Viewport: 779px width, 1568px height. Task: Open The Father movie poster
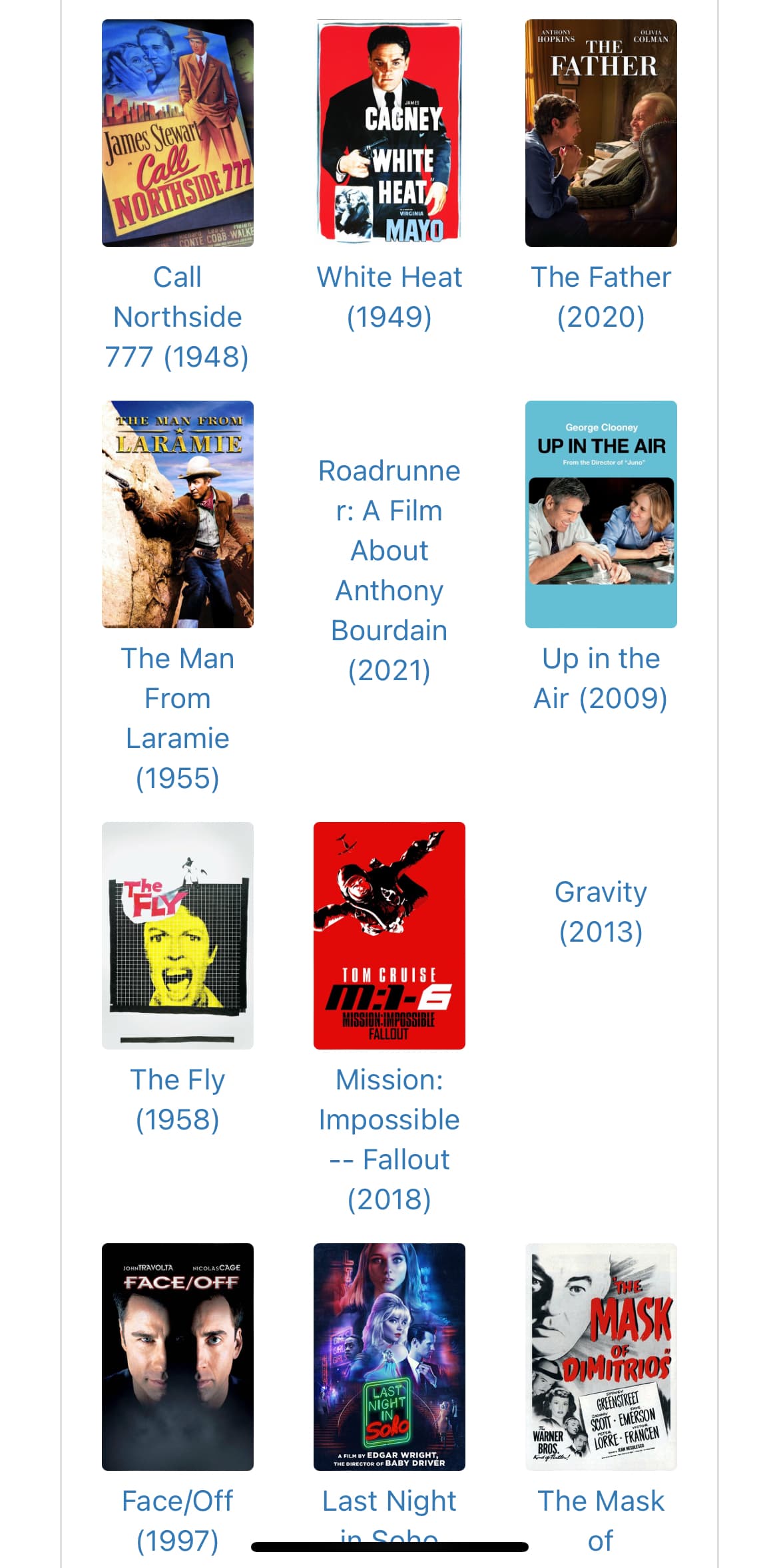pos(601,133)
